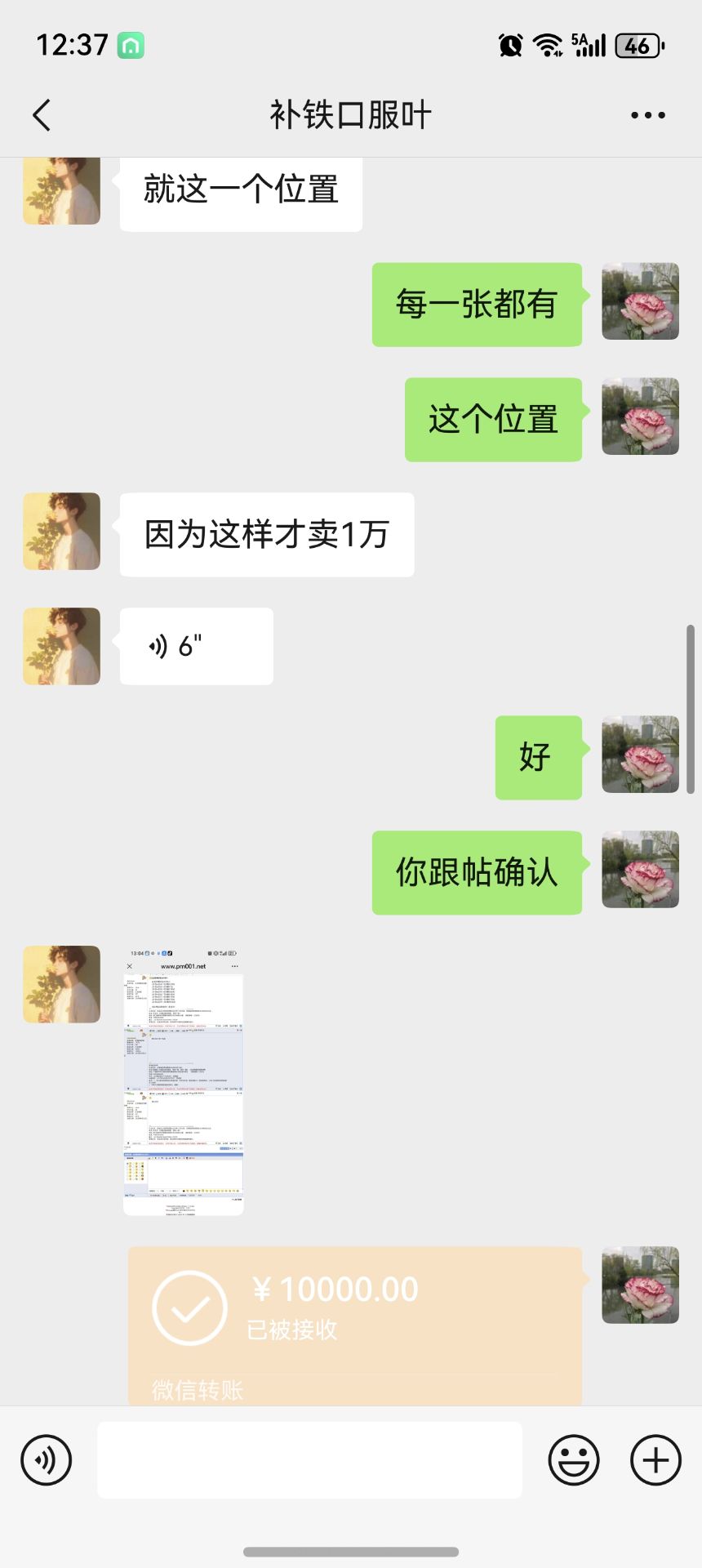Open the shared pm001.net screenshot image
The image size is (702, 1568).
pyautogui.click(x=183, y=1080)
